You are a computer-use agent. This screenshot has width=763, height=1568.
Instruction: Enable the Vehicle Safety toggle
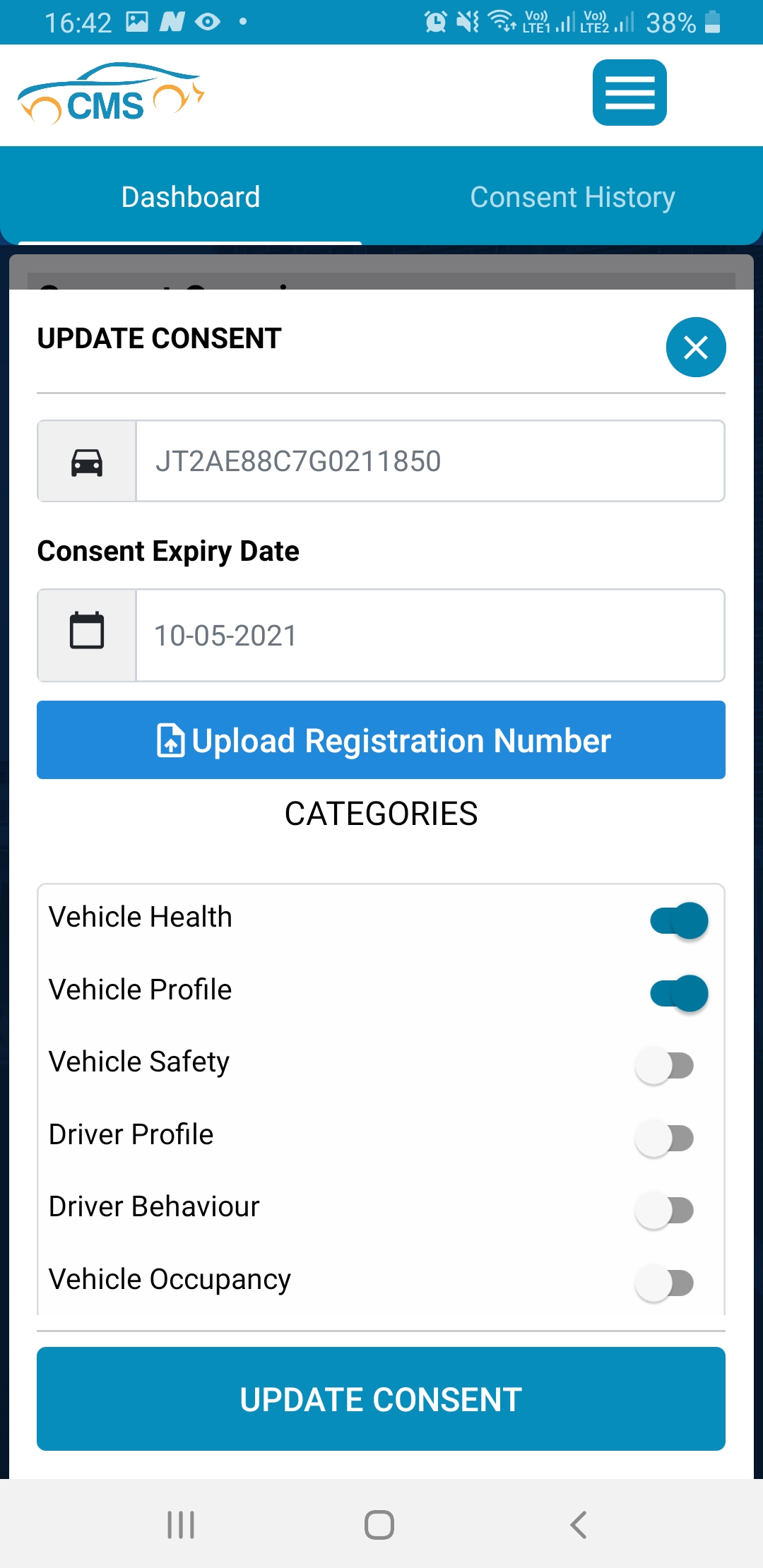point(664,1065)
